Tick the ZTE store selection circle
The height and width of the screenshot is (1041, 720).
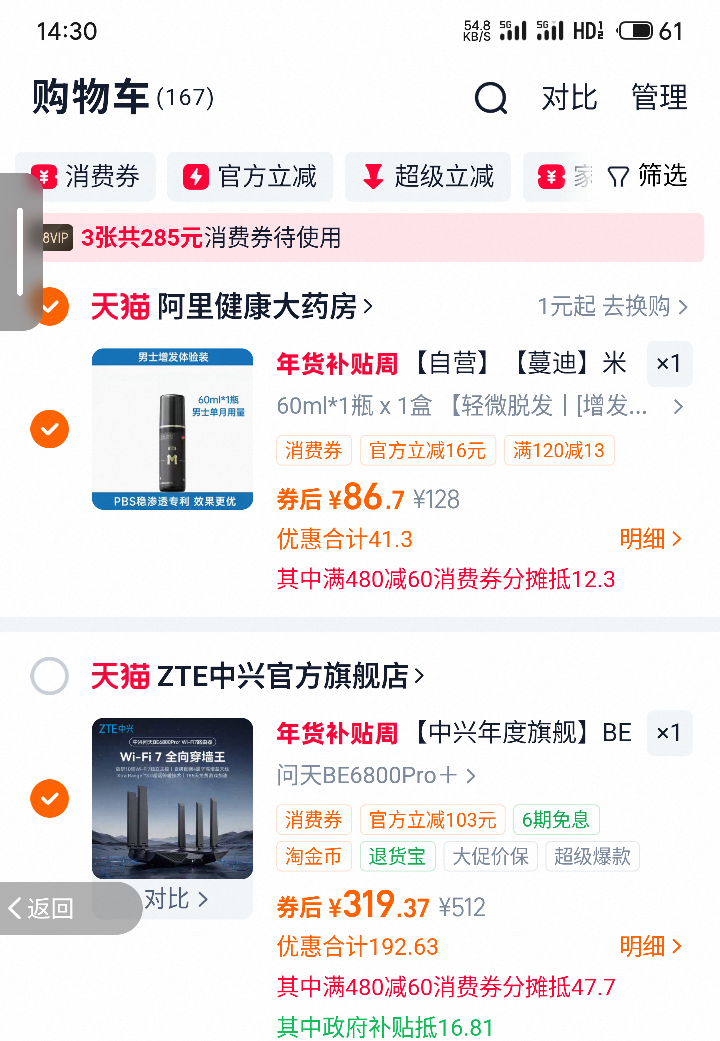tap(49, 676)
